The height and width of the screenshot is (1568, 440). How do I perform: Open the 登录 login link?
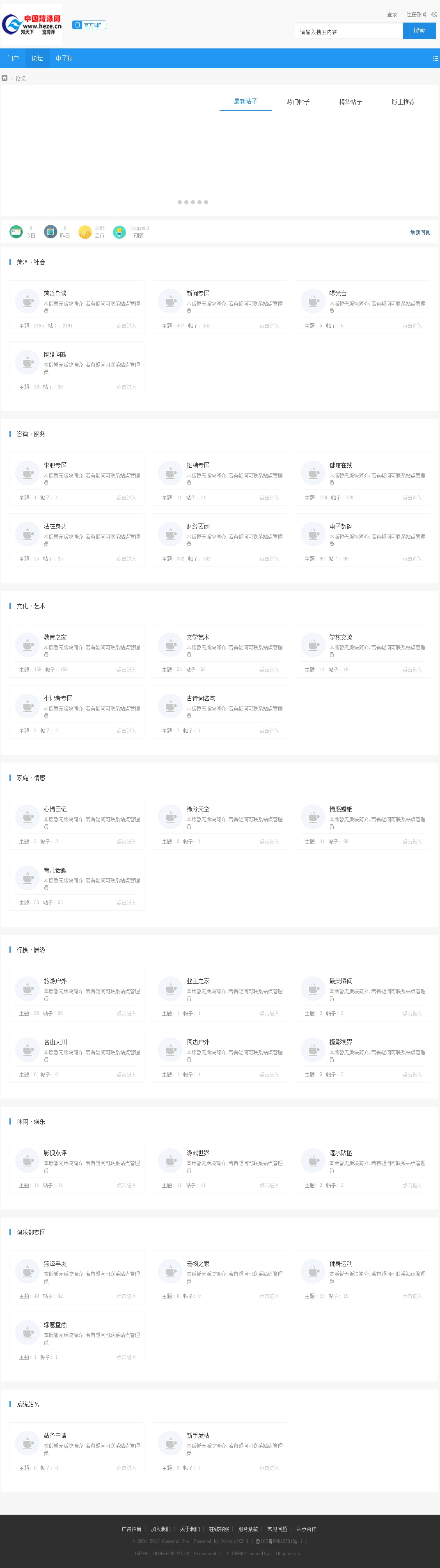(x=392, y=15)
